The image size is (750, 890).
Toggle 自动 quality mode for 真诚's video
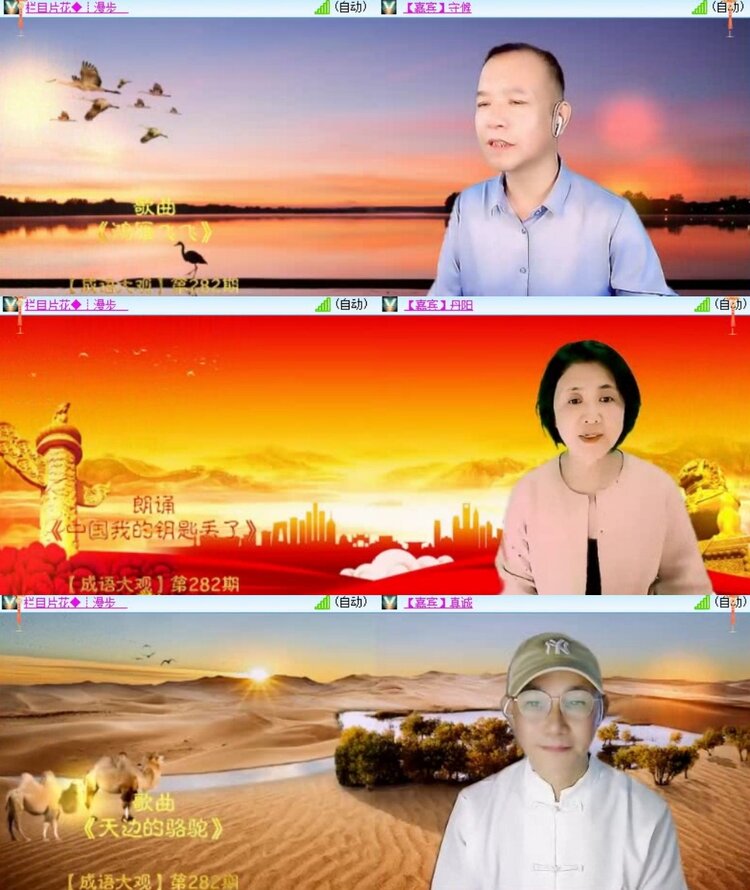coord(730,602)
